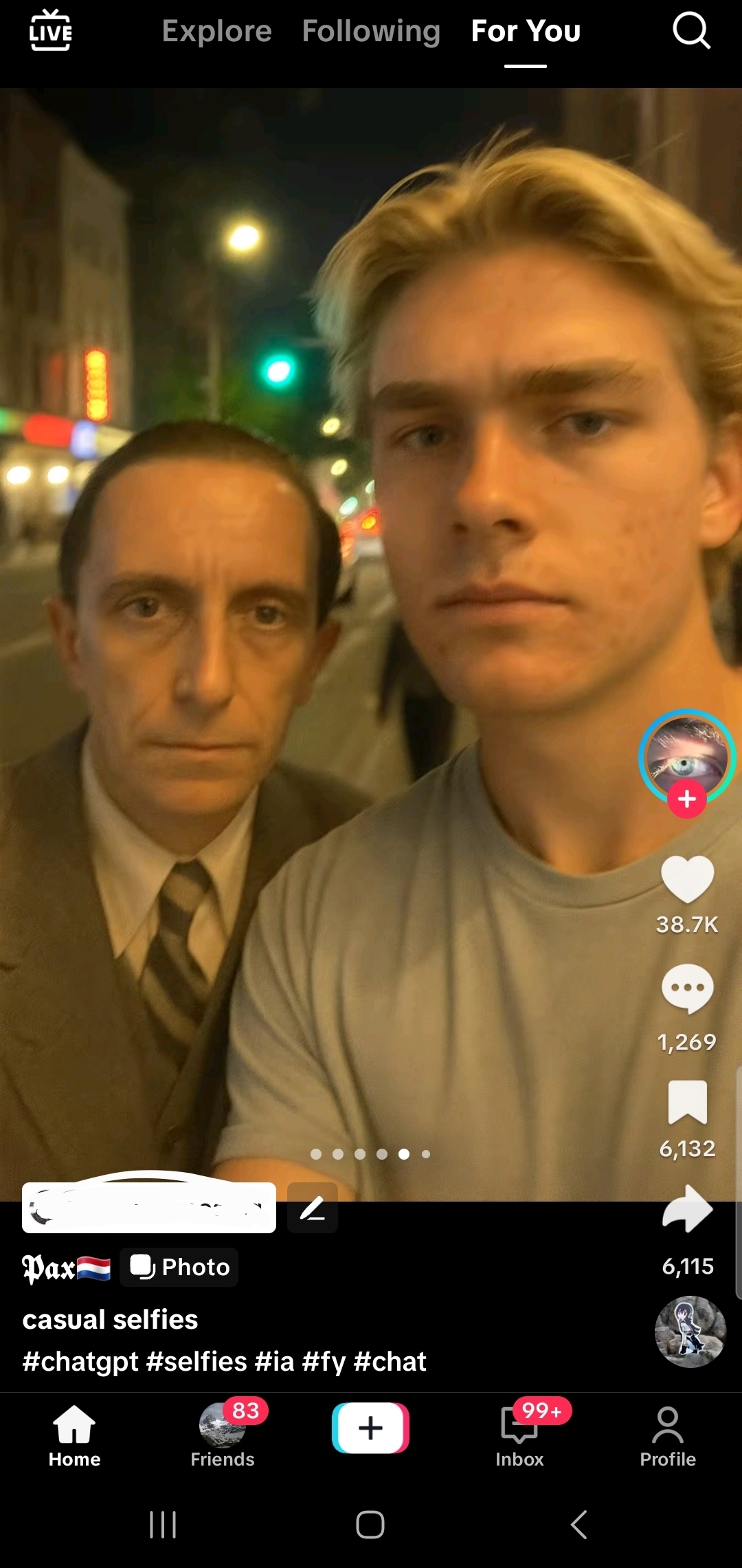This screenshot has height=1568, width=742.
Task: Switch to the Profile tab
Action: coord(668,1435)
